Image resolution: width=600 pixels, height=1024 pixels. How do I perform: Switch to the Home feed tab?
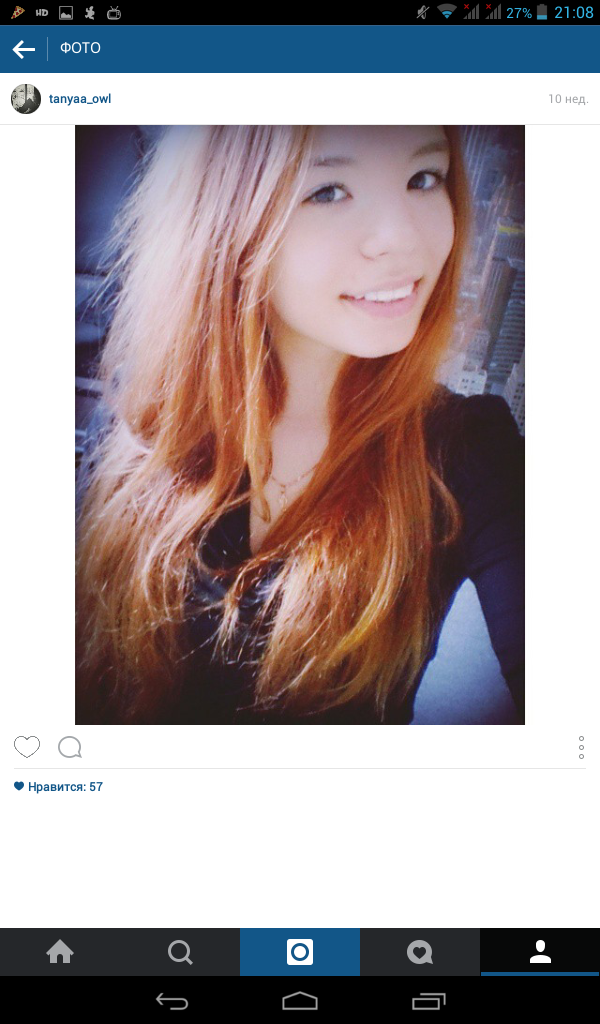point(60,952)
